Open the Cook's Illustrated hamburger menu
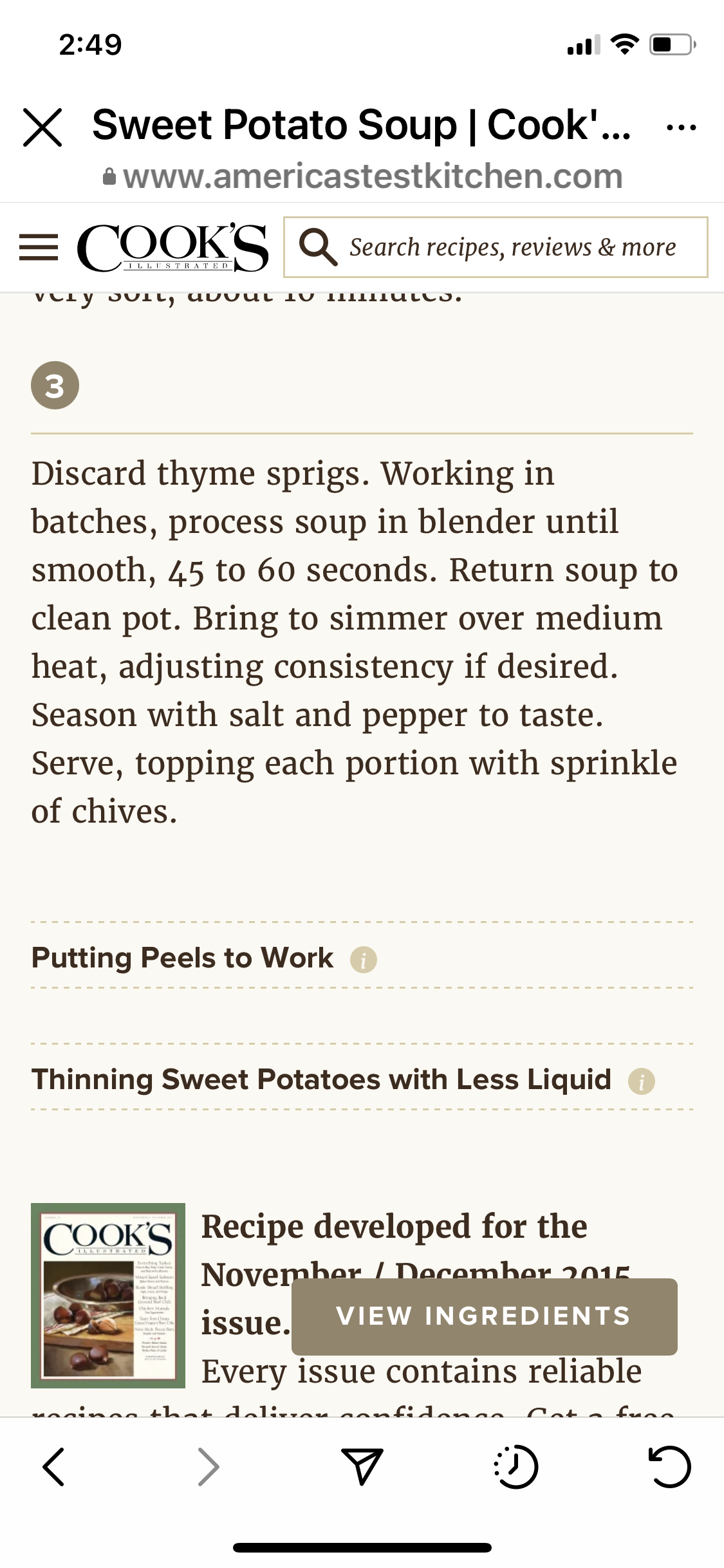724x1568 pixels. pos(39,248)
